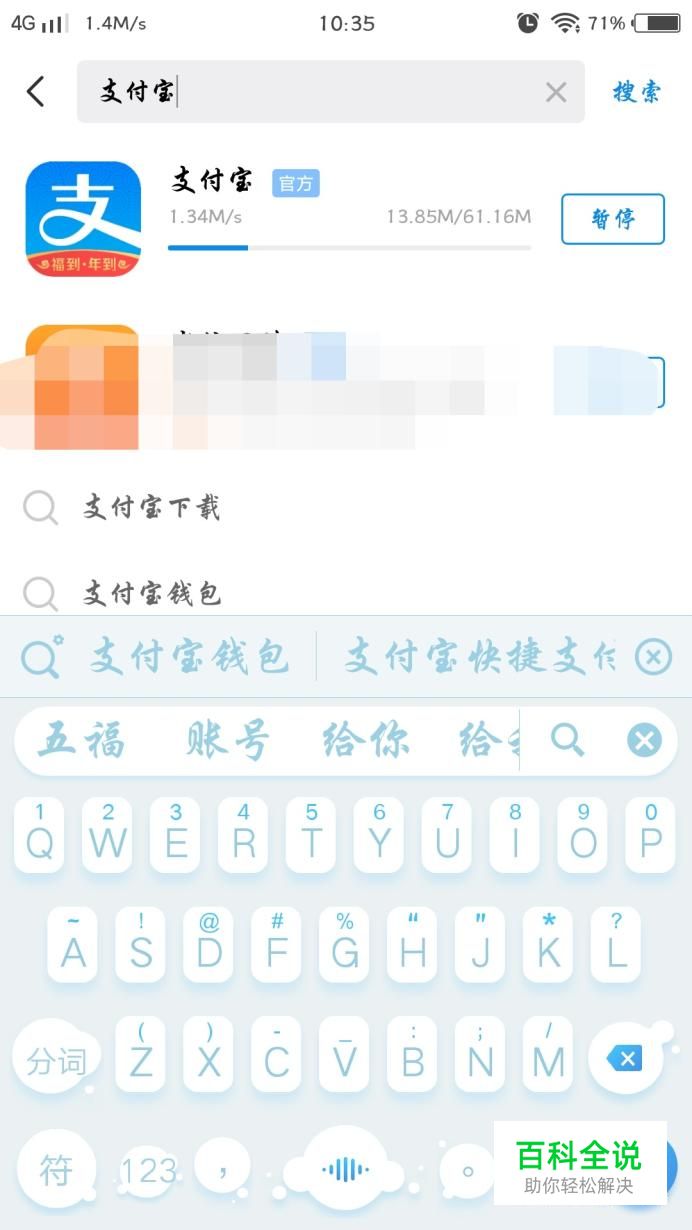The image size is (692, 1230).
Task: Clear the search text with the X
Action: (556, 93)
